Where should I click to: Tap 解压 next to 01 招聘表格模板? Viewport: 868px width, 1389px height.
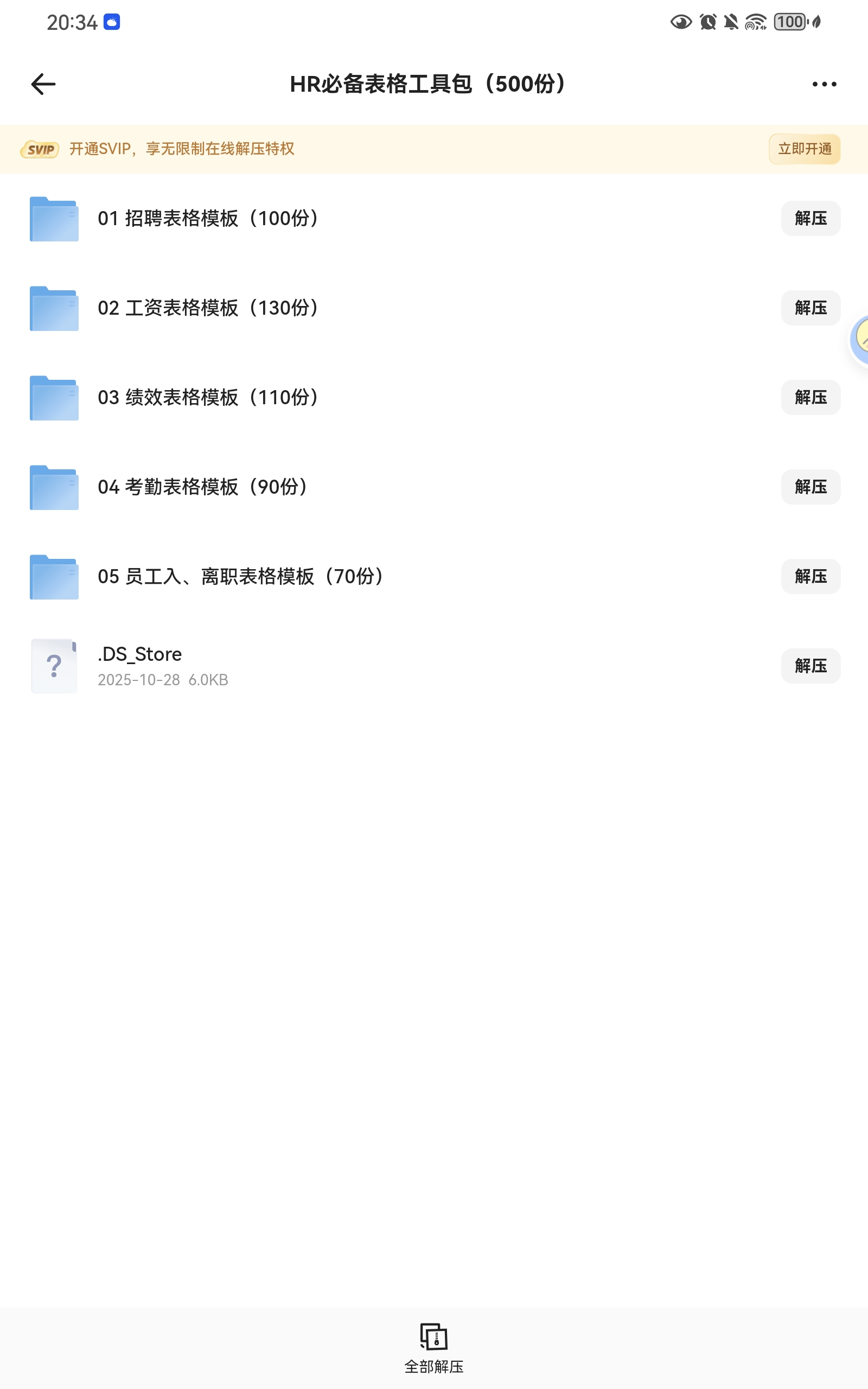[810, 219]
